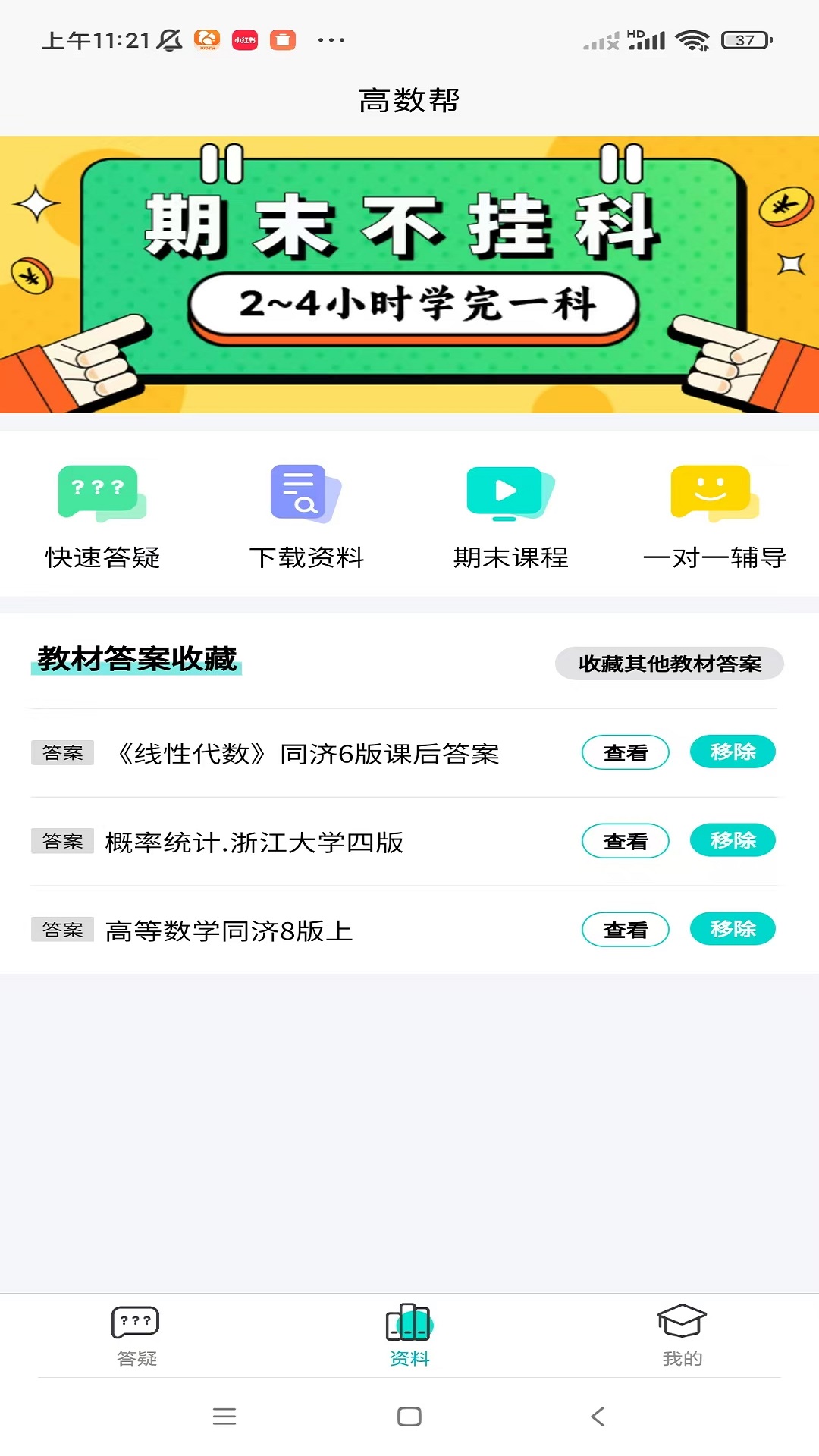Select the 资料 tab
Viewport: 819px width, 1456px height.
409,1336
